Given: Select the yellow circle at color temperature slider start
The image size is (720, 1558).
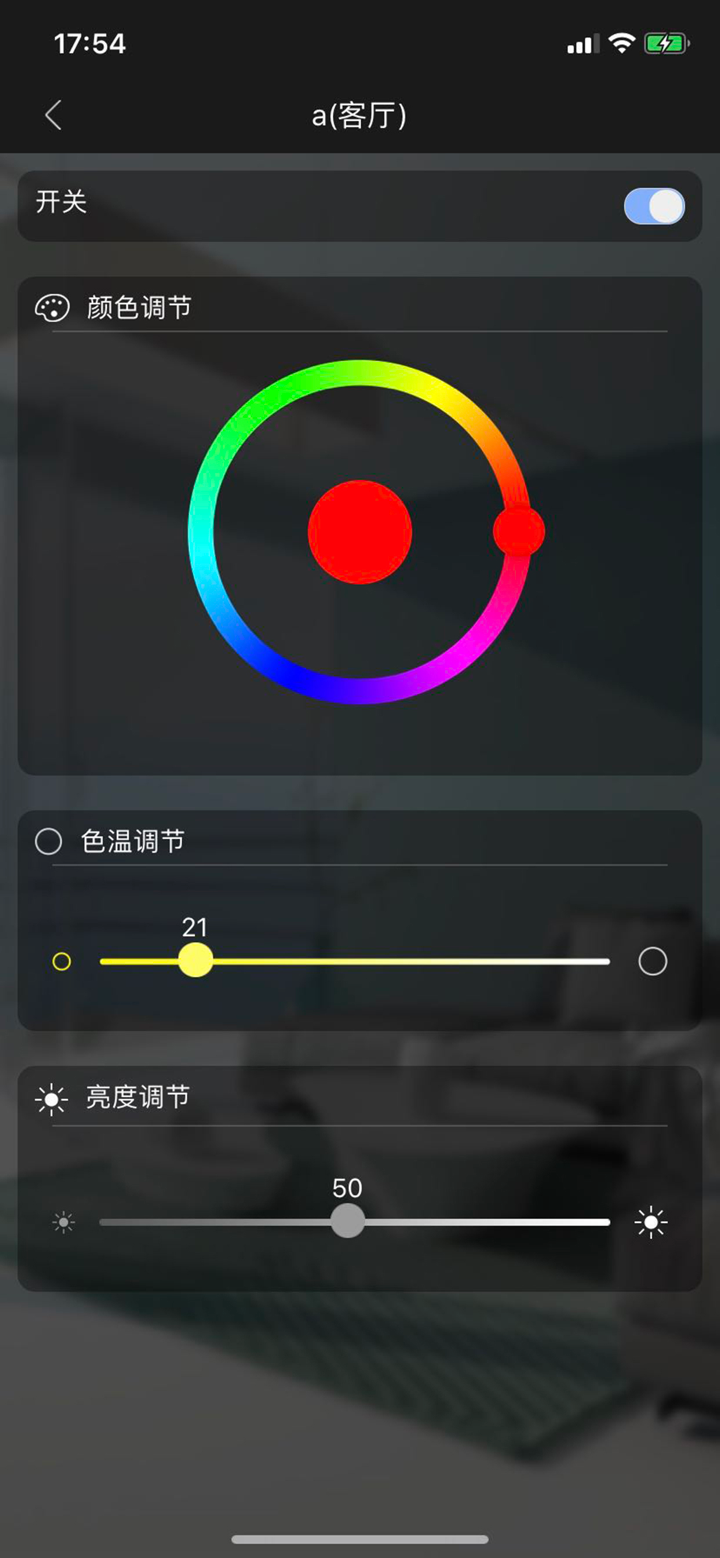Looking at the screenshot, I should (62, 961).
